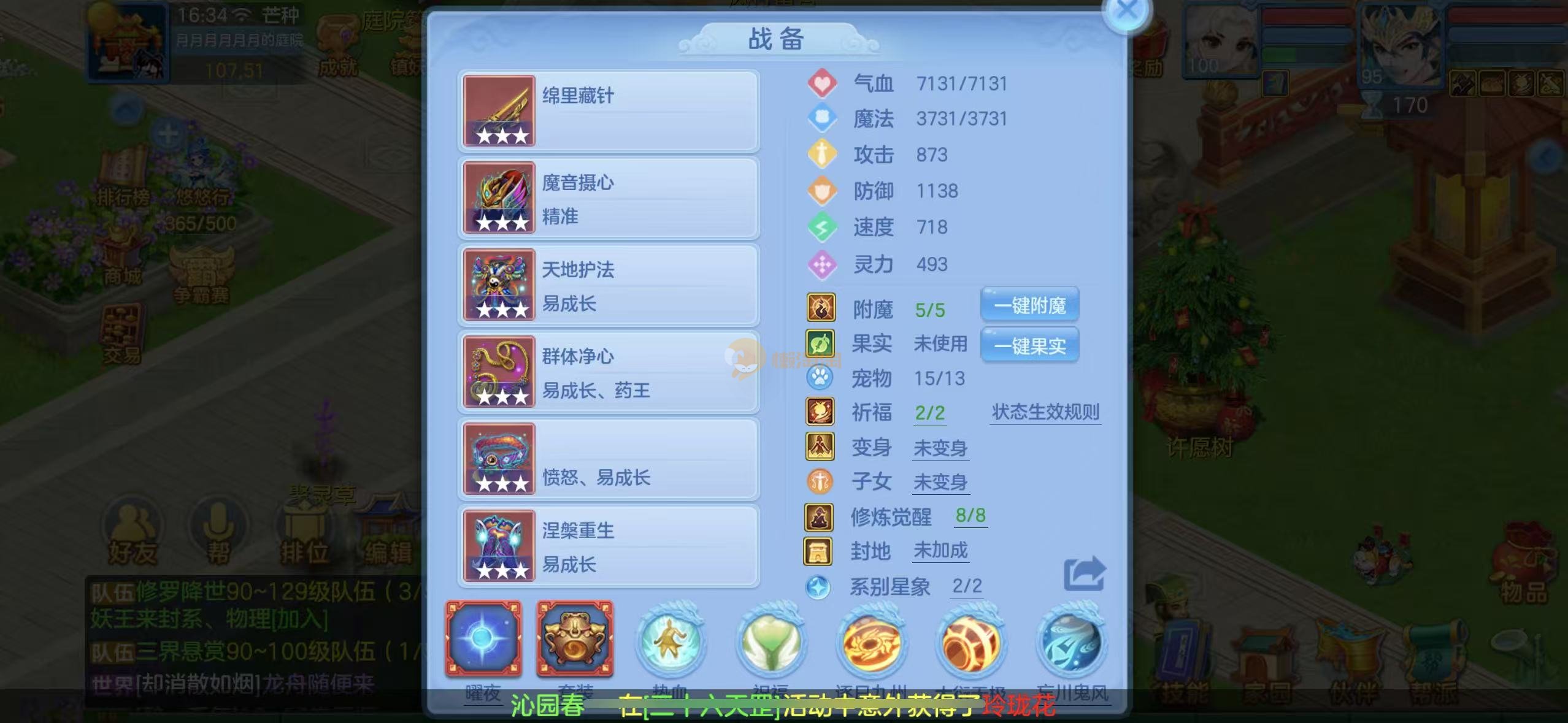Open the 群体净心 equipment slot
Image resolution: width=1568 pixels, height=723 pixels.
[609, 372]
